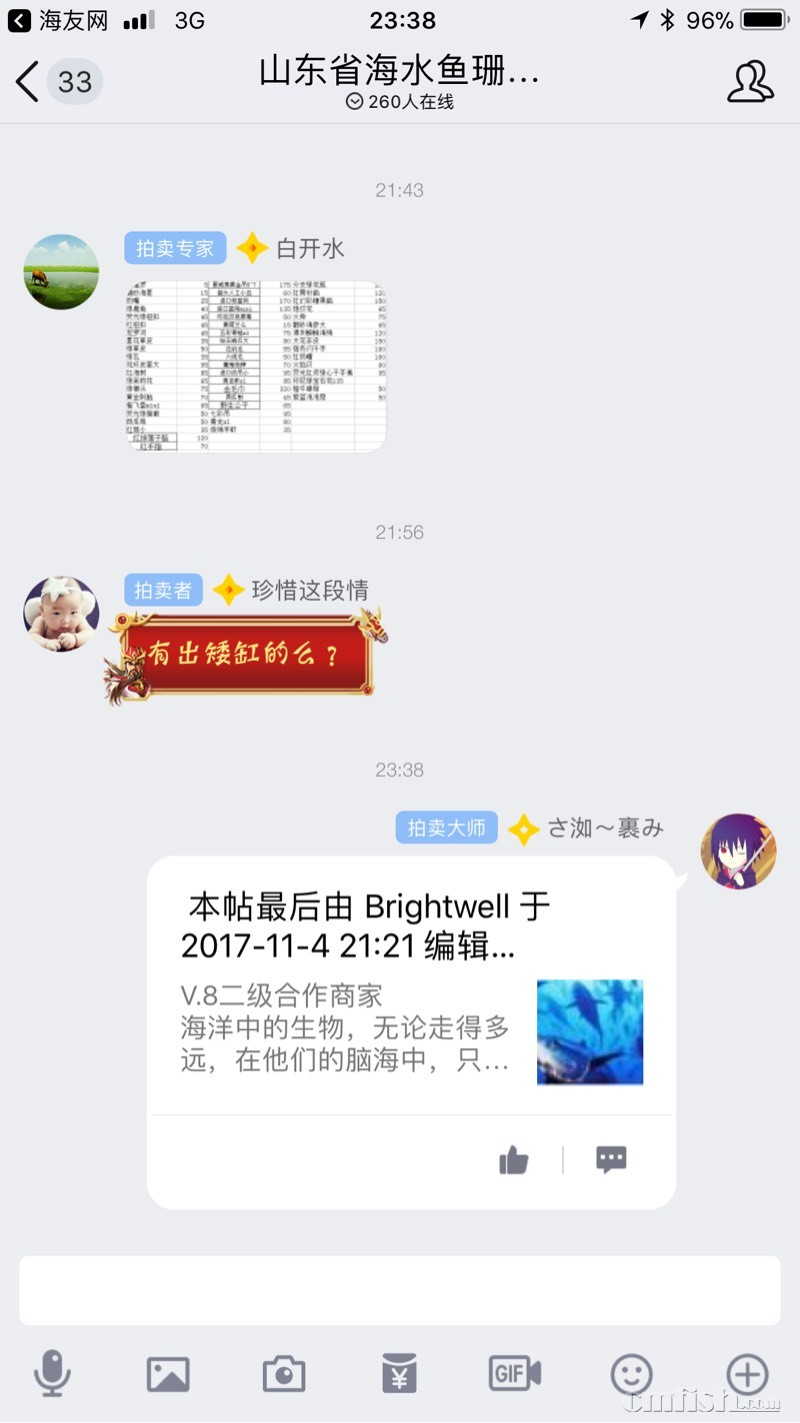Go back to the chat list
This screenshot has width=800, height=1423.
tap(30, 82)
